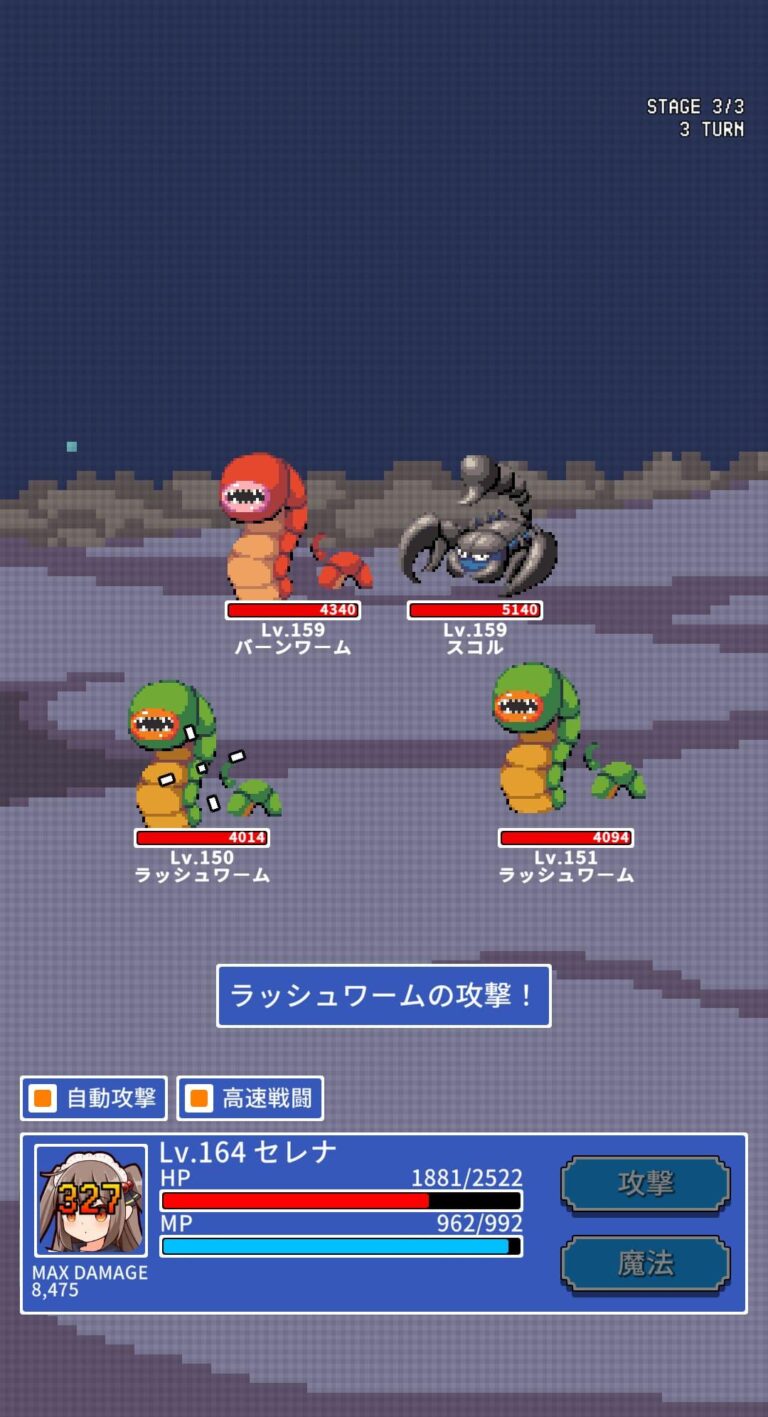Open the 魔法 magic menu
Screen dimensions: 768x1417
click(x=645, y=1264)
